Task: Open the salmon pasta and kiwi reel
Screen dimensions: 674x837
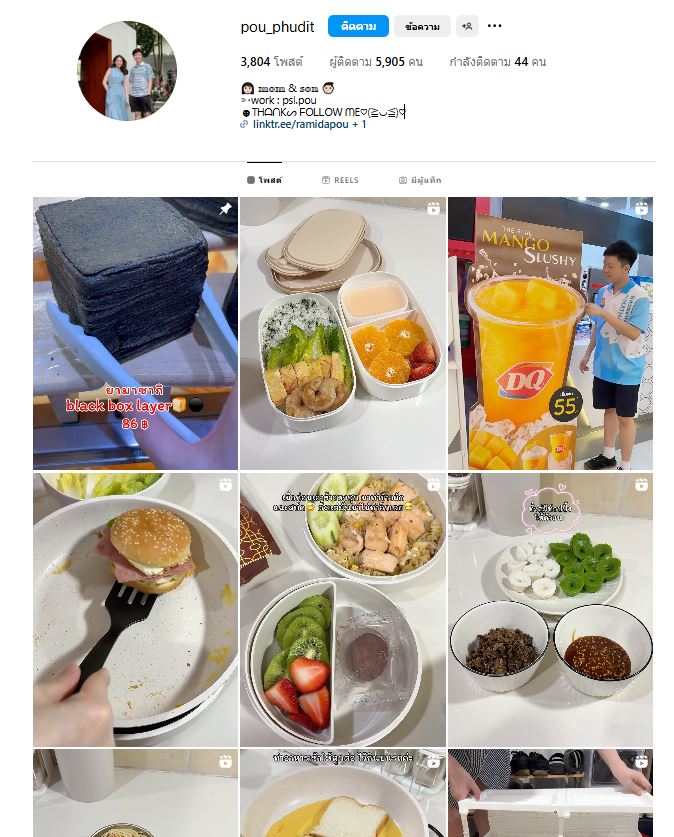Action: (342, 609)
